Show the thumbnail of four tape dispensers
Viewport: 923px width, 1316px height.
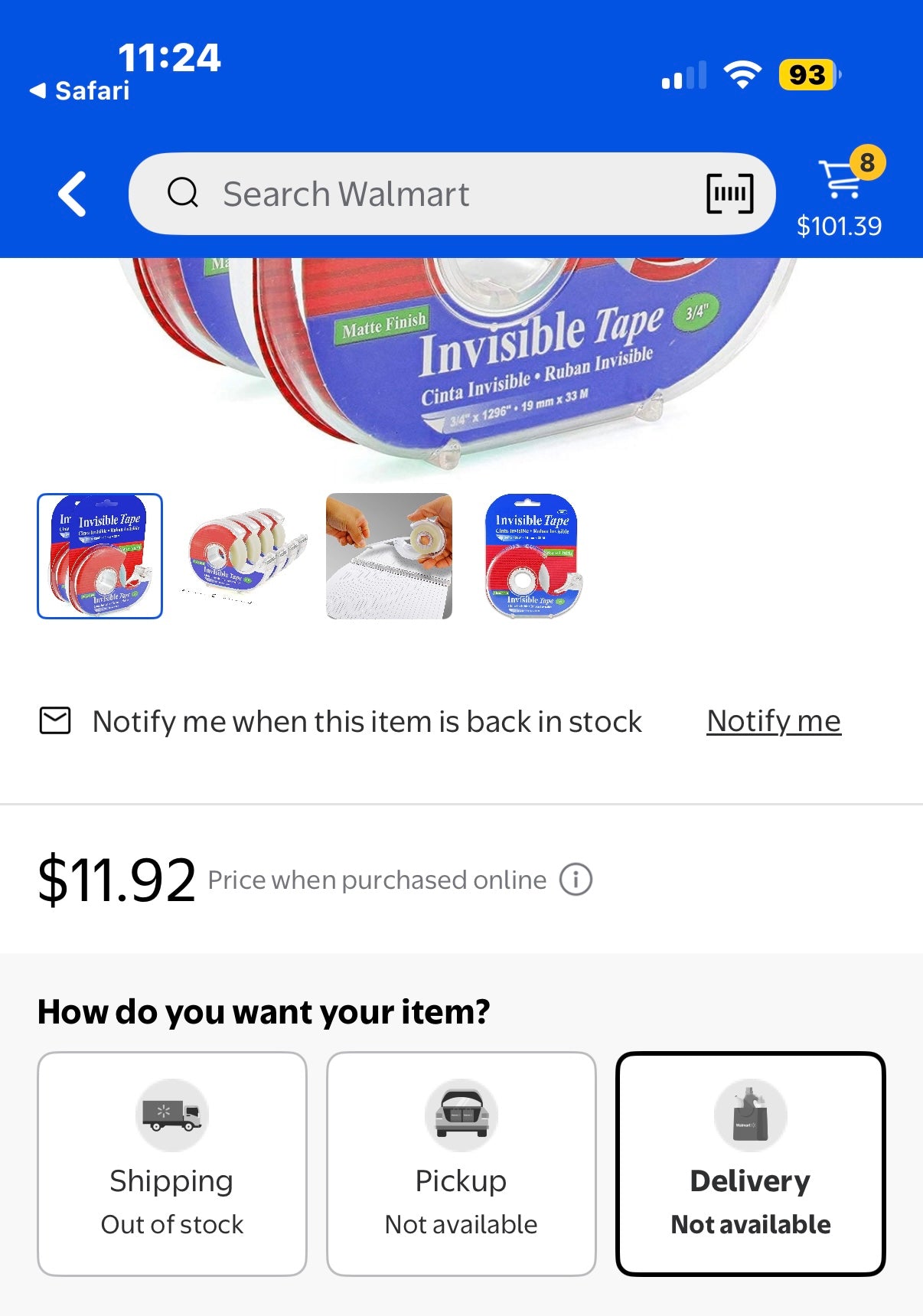coord(245,556)
